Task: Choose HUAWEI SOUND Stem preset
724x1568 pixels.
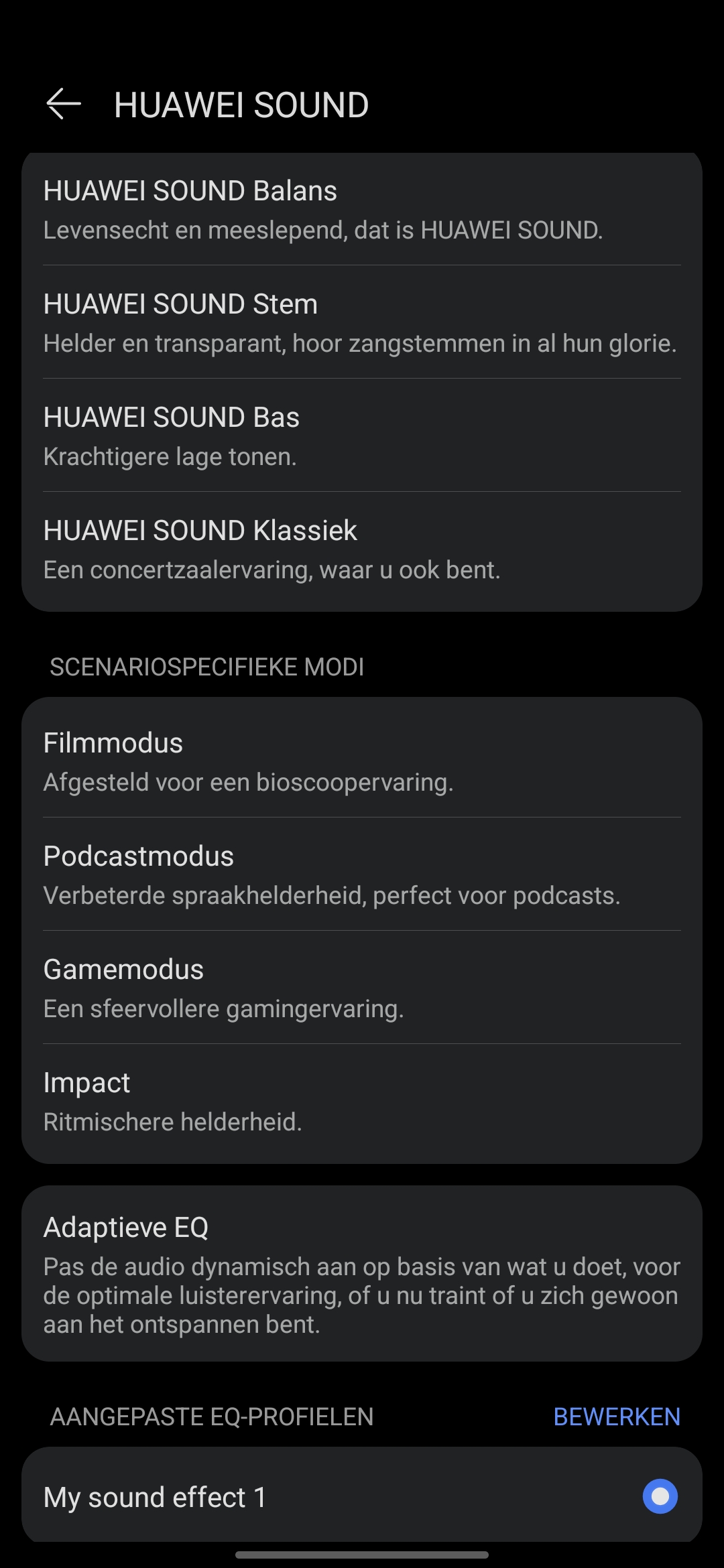Action: 362,323
